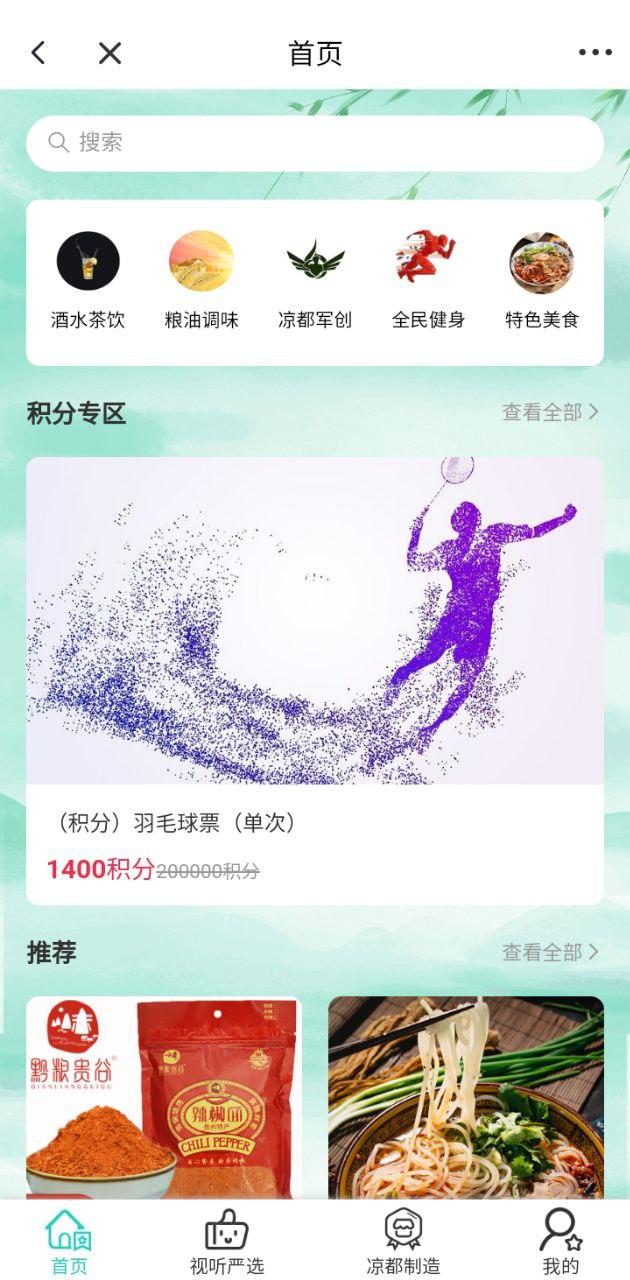The height and width of the screenshot is (1280, 630).
Task: Open the 特色美食 category
Action: (542, 281)
